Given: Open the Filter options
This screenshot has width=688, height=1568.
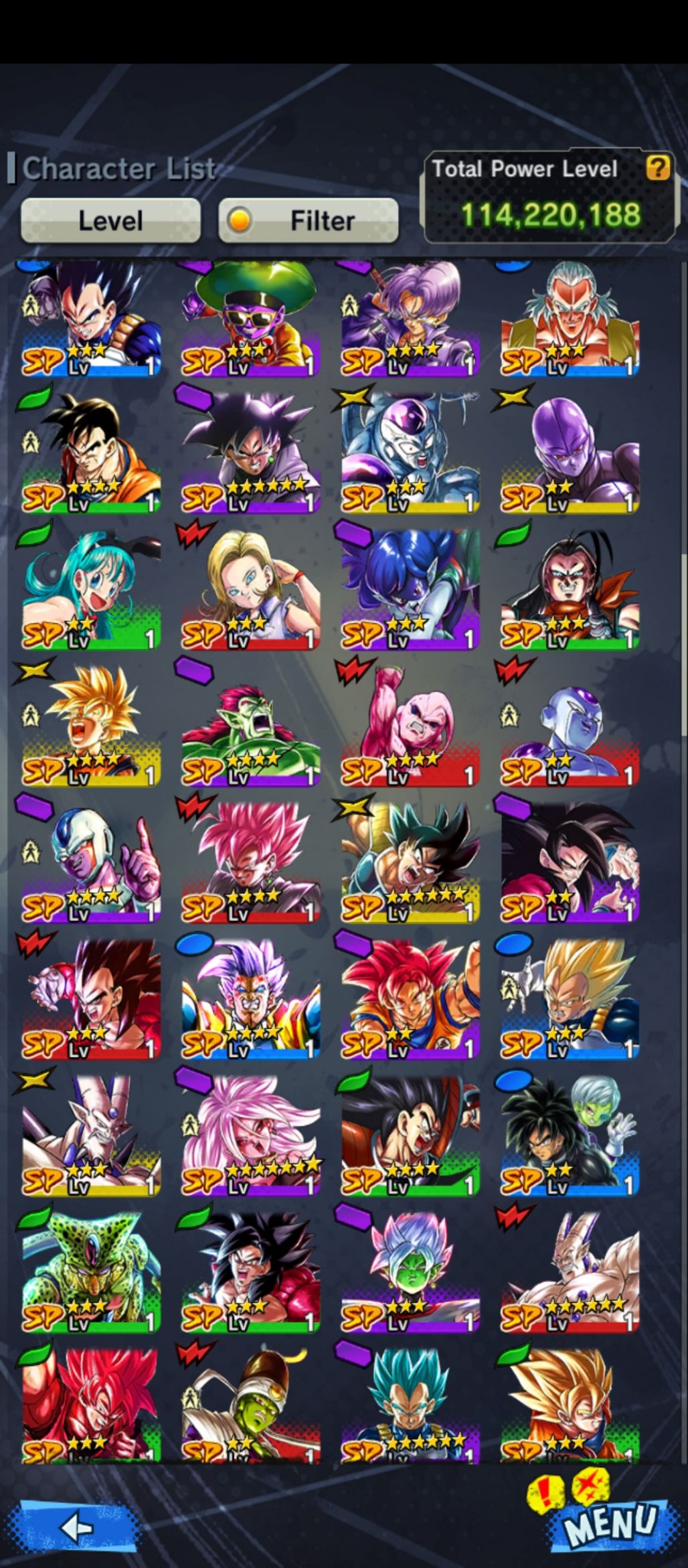Looking at the screenshot, I should click(309, 220).
